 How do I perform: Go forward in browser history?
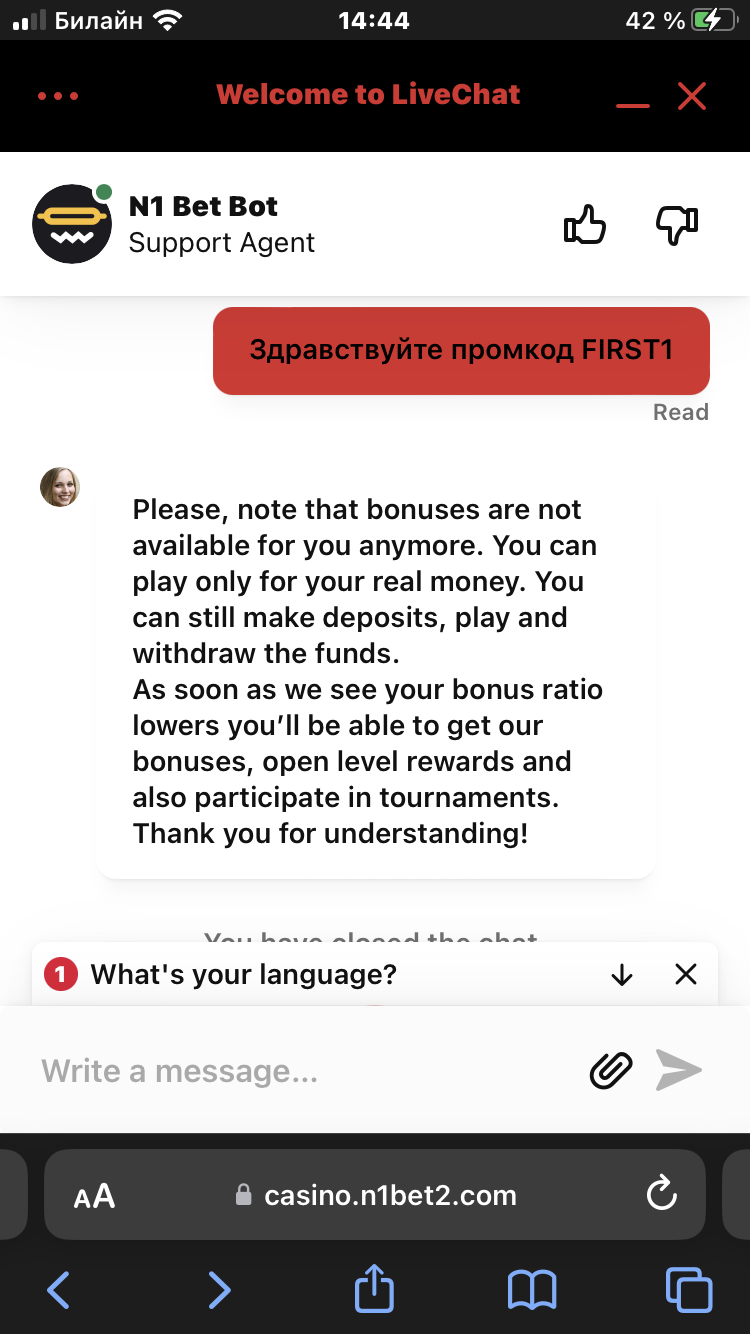click(x=219, y=1290)
